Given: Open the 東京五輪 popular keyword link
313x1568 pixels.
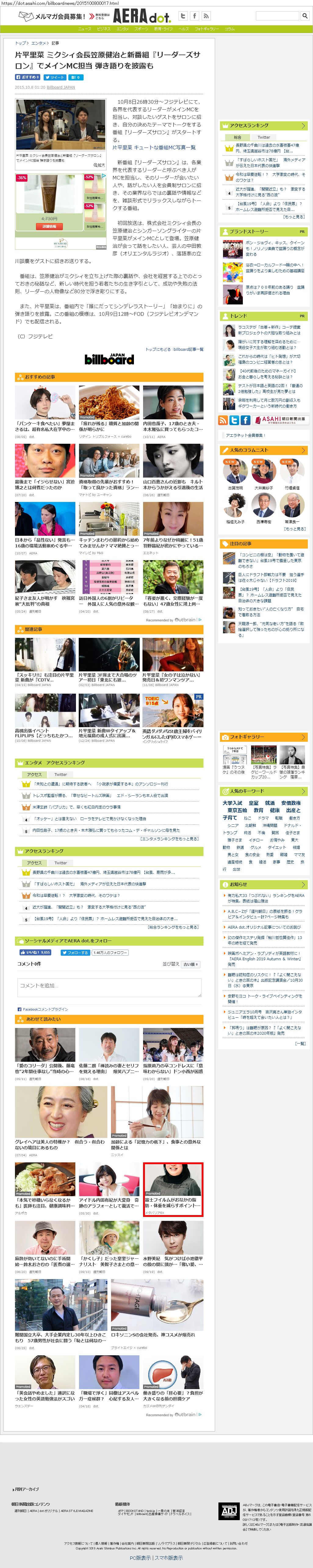Looking at the screenshot, I should click(x=237, y=810).
